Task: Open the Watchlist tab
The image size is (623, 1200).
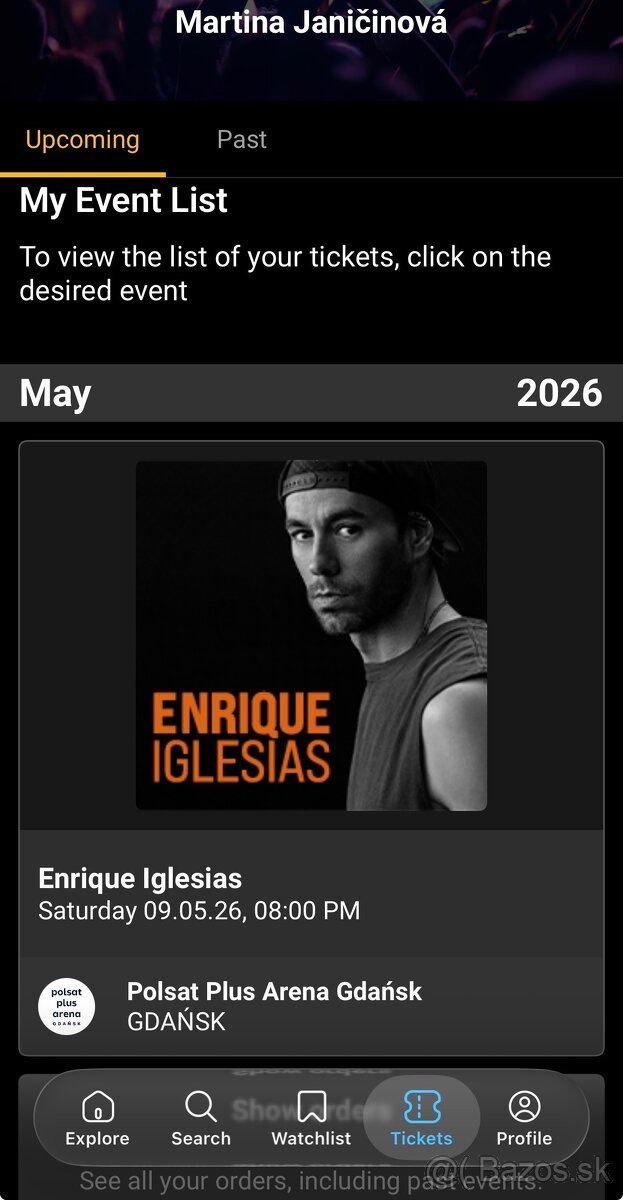Action: tap(311, 1118)
